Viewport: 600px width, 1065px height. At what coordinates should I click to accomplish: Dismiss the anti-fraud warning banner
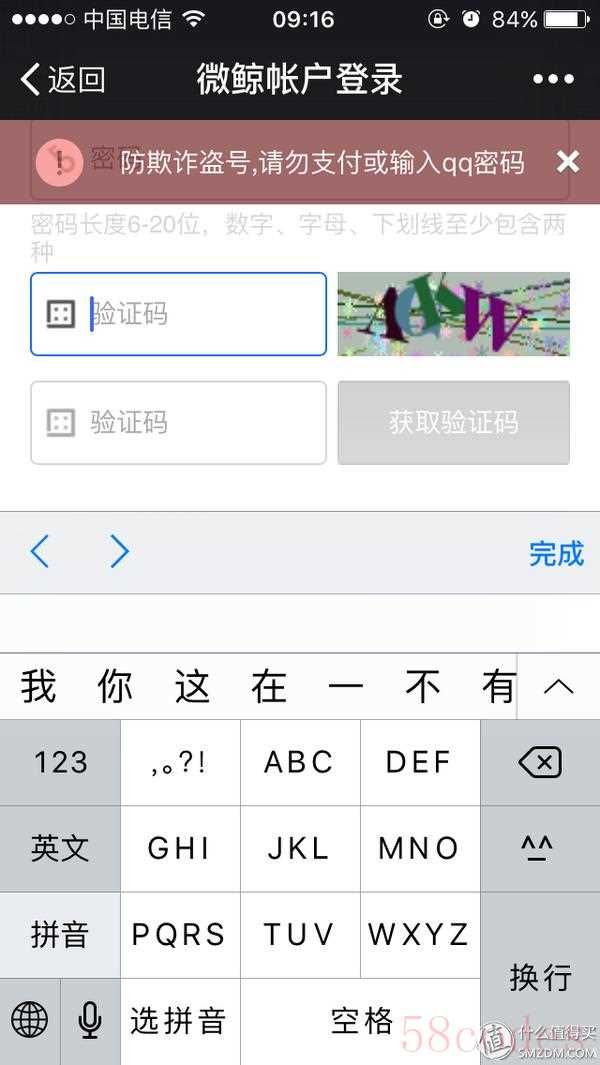(567, 161)
